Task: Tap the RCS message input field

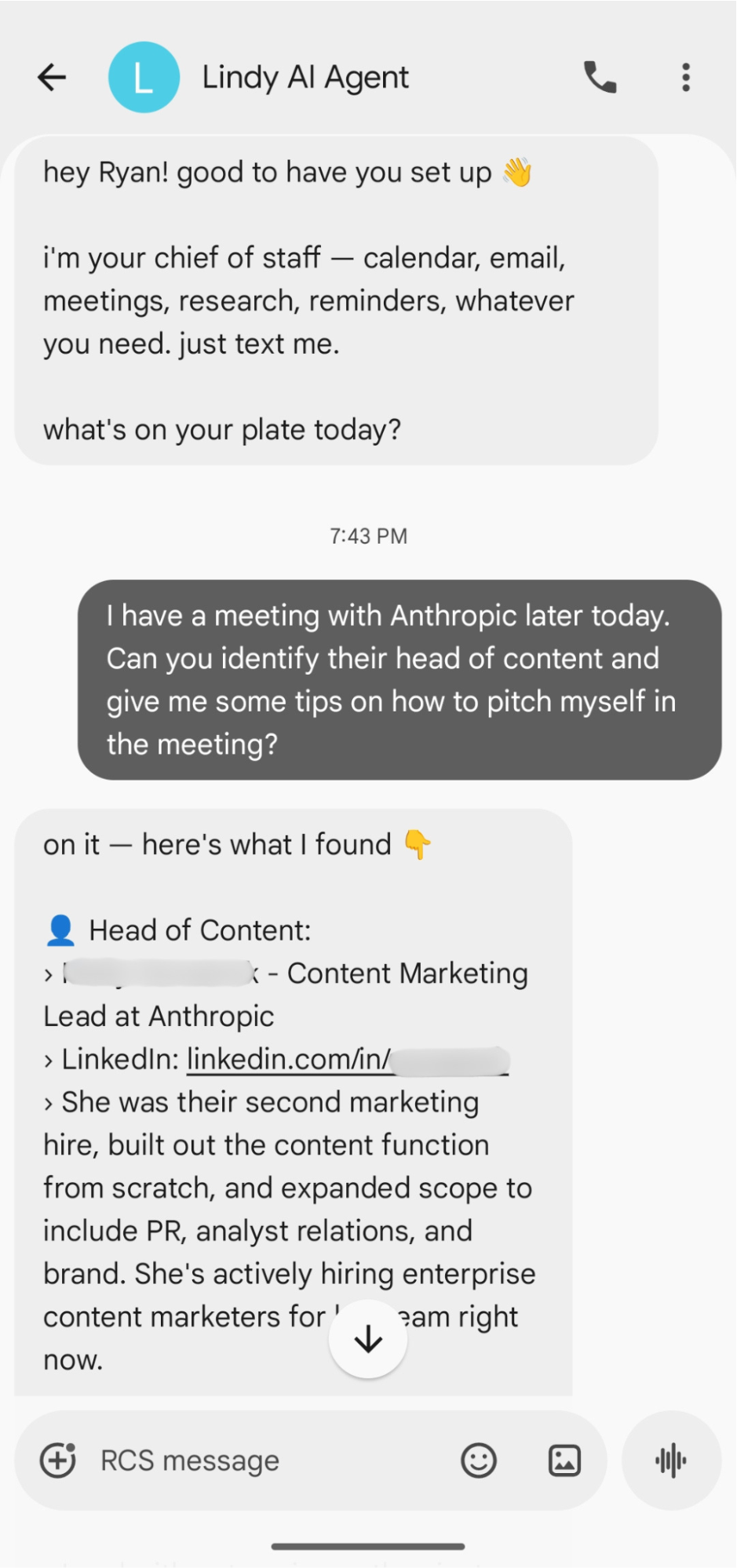Action: click(x=235, y=1460)
